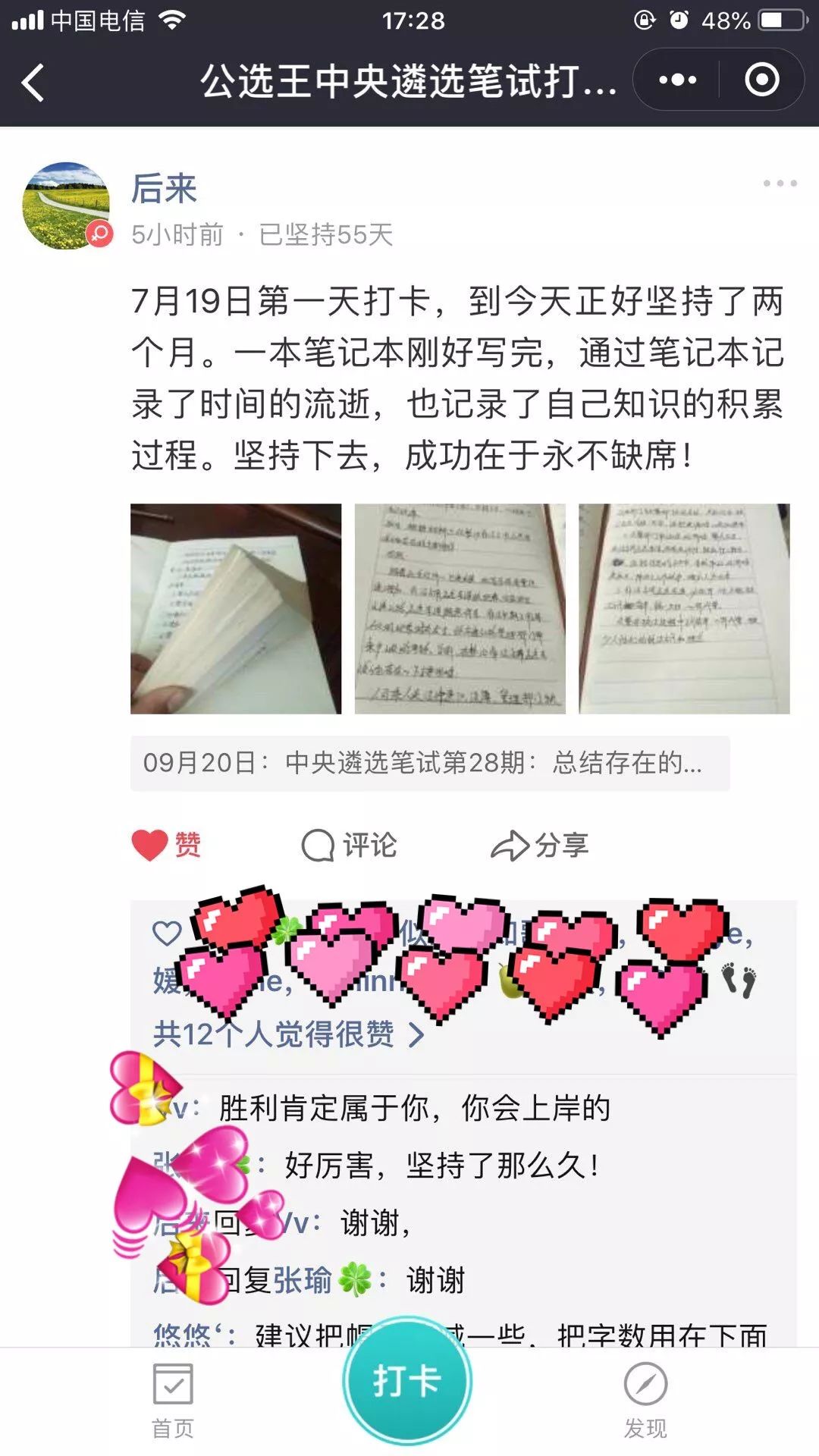Close the mini program with the circle button
Image resolution: width=819 pixels, height=1456 pixels.
point(761,80)
